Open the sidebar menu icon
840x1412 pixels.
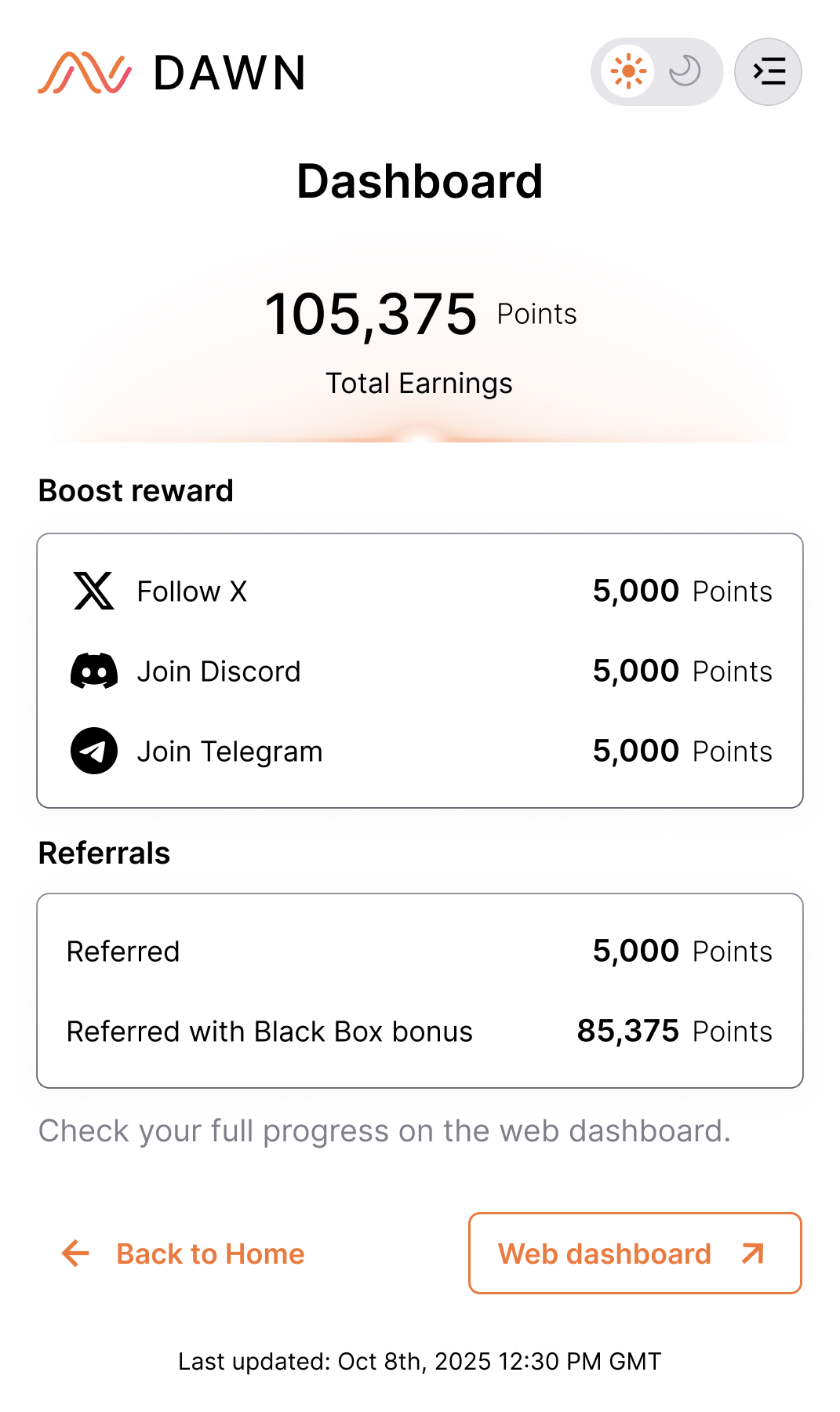[768, 71]
